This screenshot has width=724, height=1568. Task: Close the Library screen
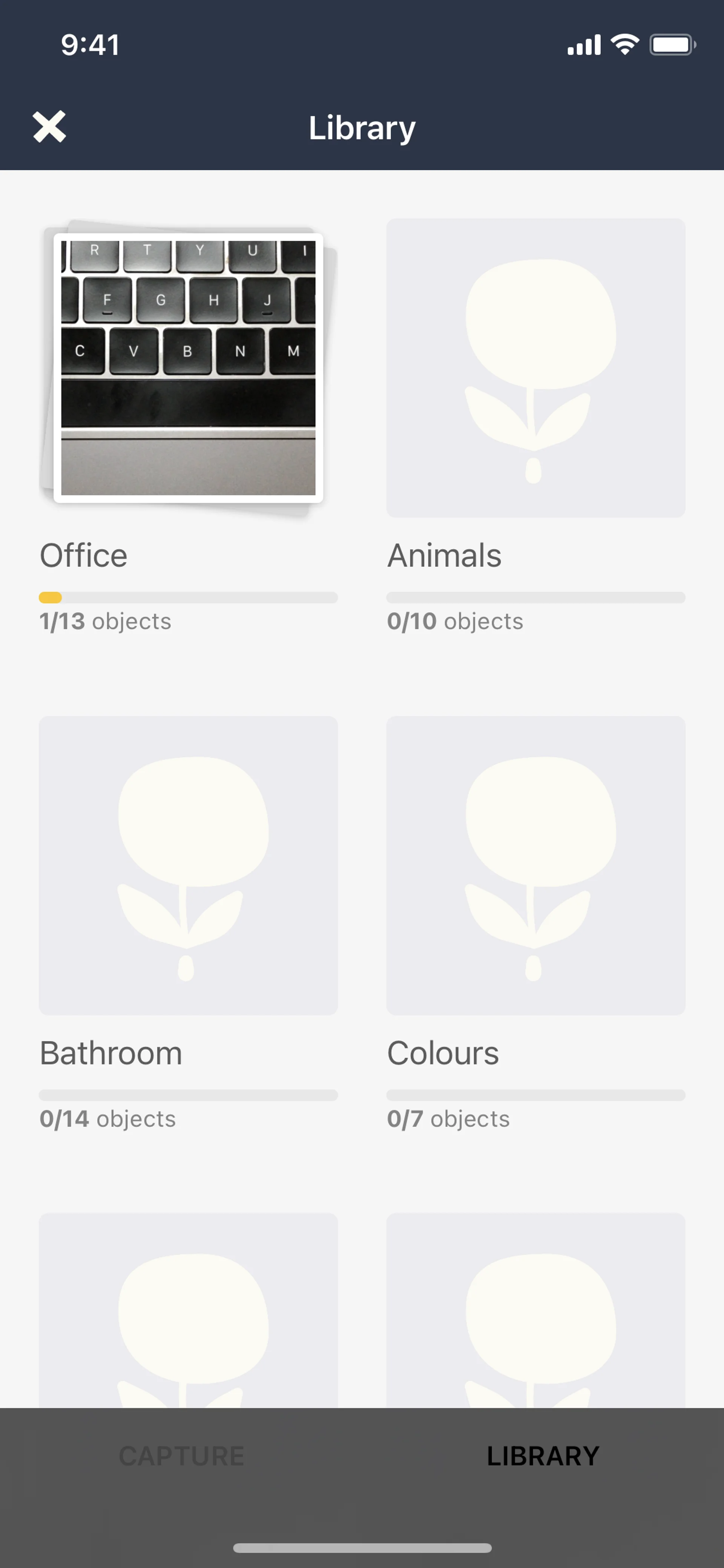coord(49,127)
